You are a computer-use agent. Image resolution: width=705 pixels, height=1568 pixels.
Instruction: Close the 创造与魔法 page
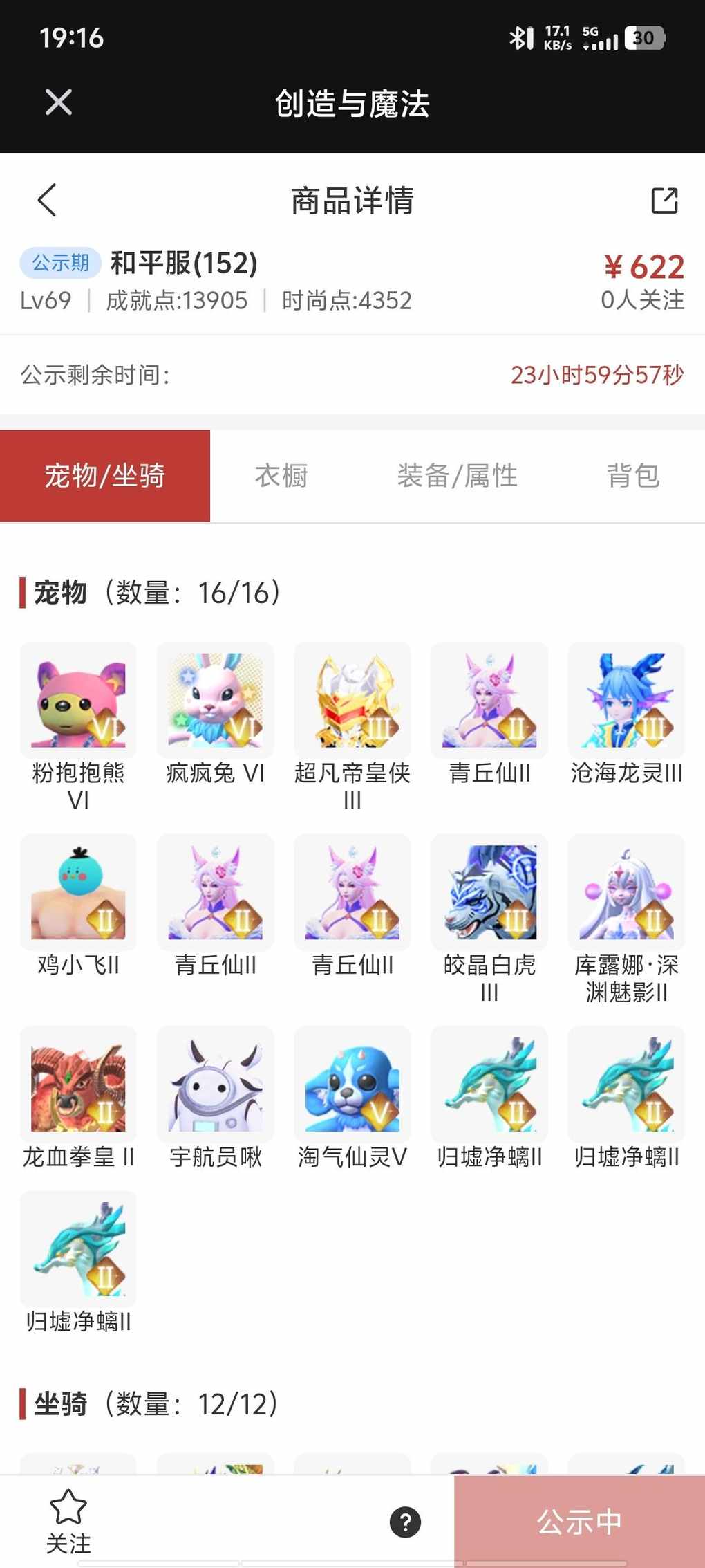coord(59,103)
